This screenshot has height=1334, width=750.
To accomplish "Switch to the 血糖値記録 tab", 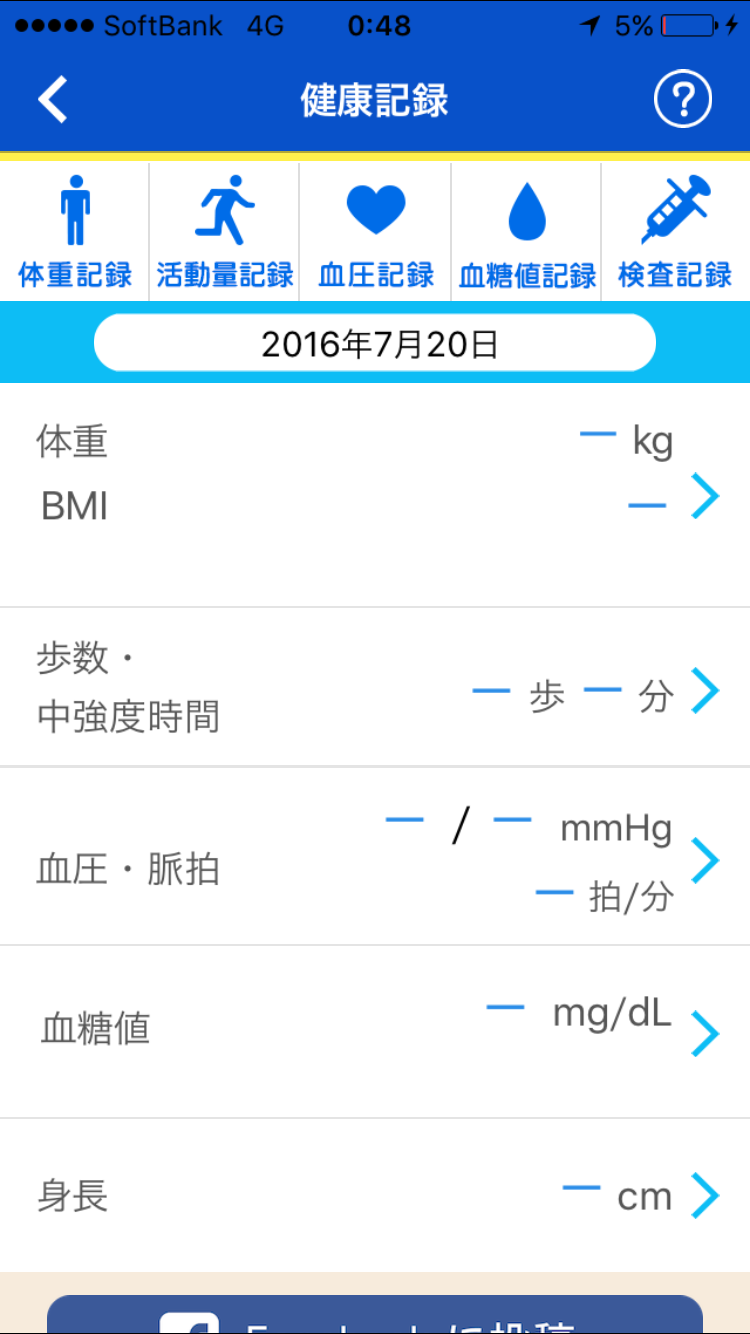I will [x=525, y=230].
